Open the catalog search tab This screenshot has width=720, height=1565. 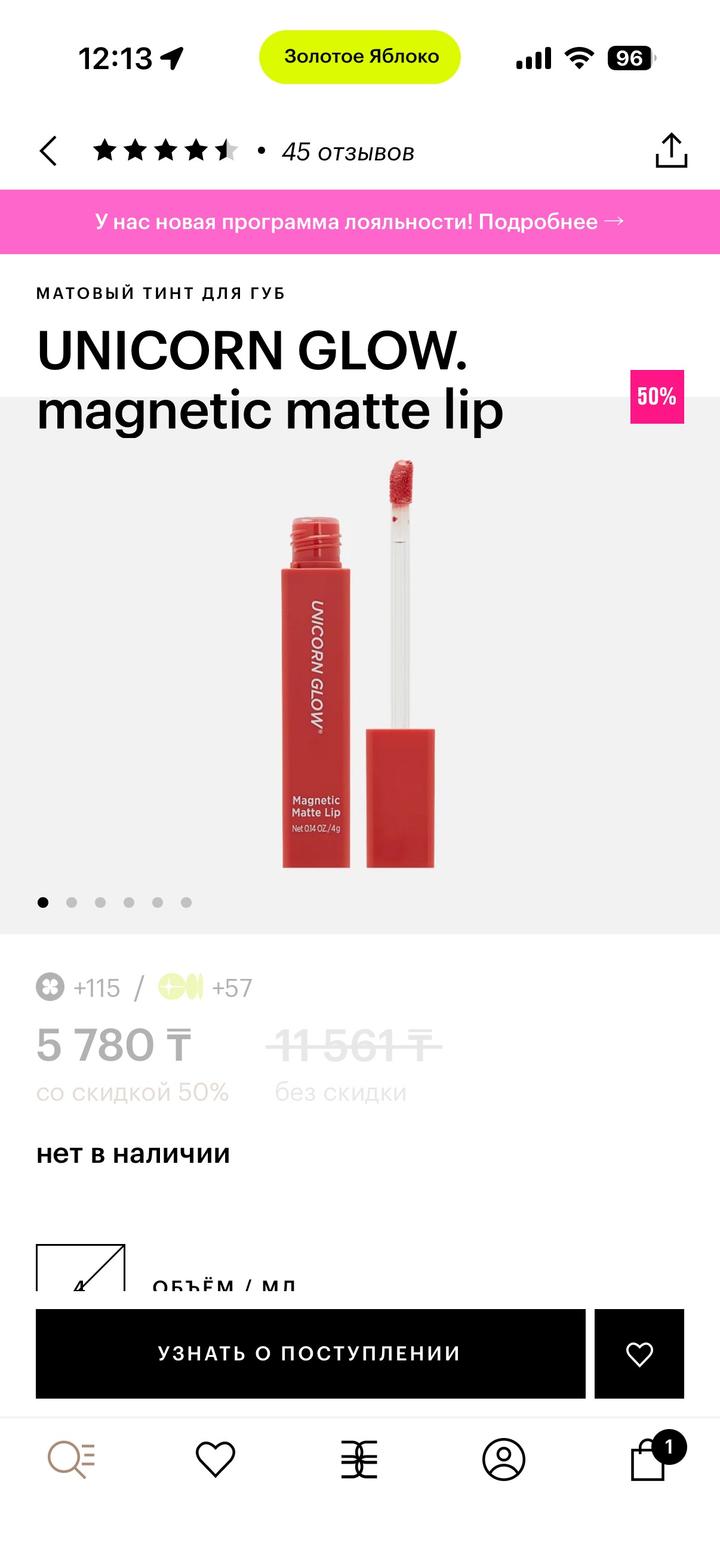[x=72, y=1459]
